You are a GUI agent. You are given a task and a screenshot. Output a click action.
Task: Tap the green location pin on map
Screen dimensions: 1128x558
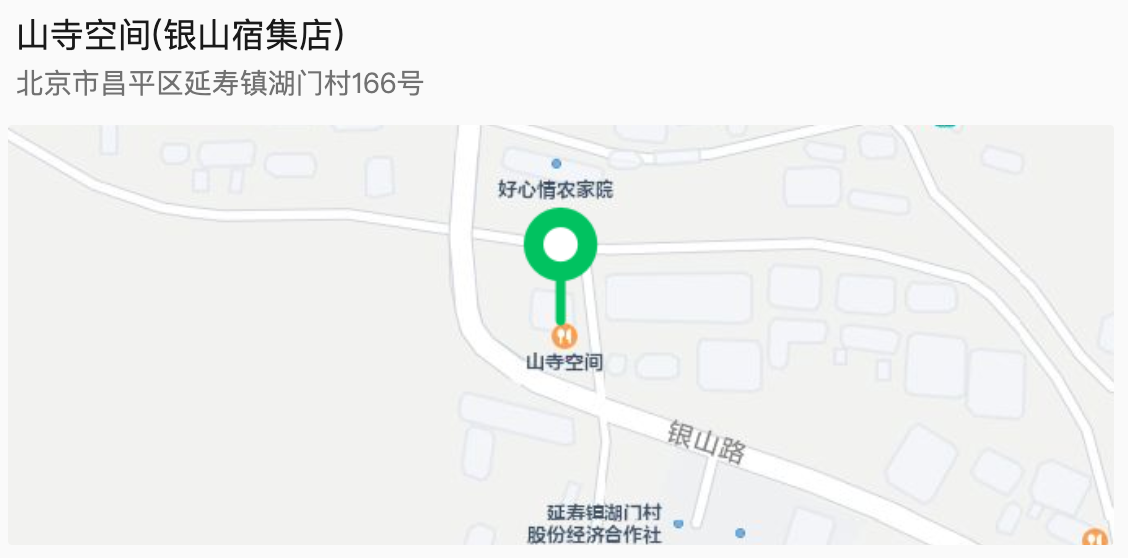(x=561, y=246)
